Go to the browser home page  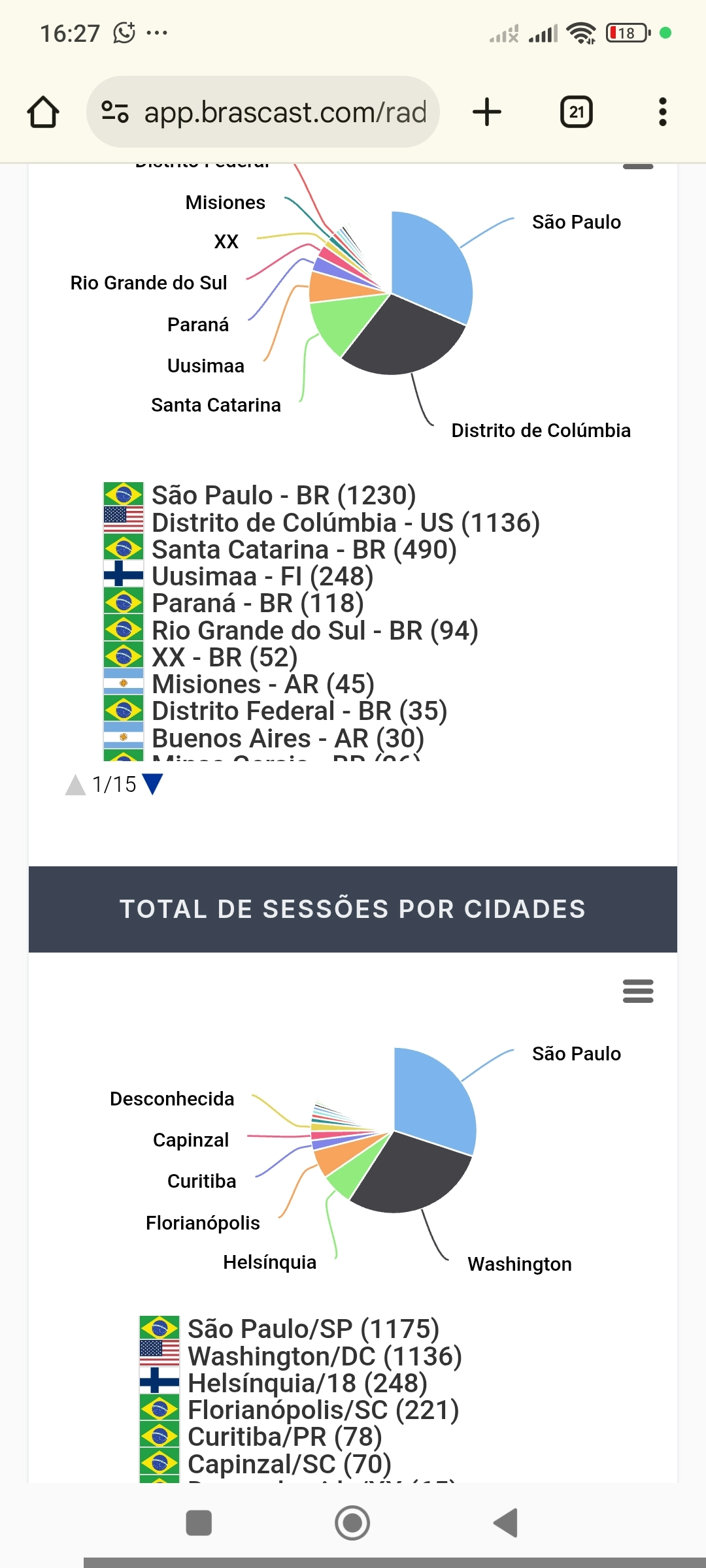[x=43, y=112]
